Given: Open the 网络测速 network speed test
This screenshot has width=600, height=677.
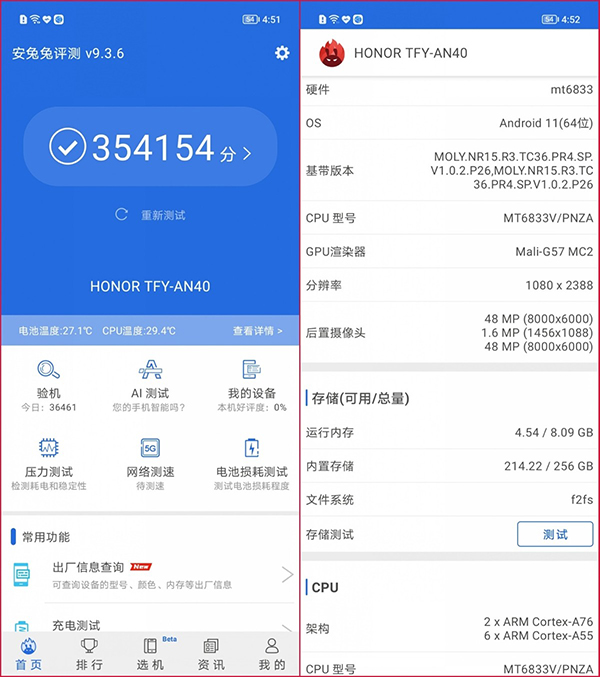Looking at the screenshot, I should 150,459.
